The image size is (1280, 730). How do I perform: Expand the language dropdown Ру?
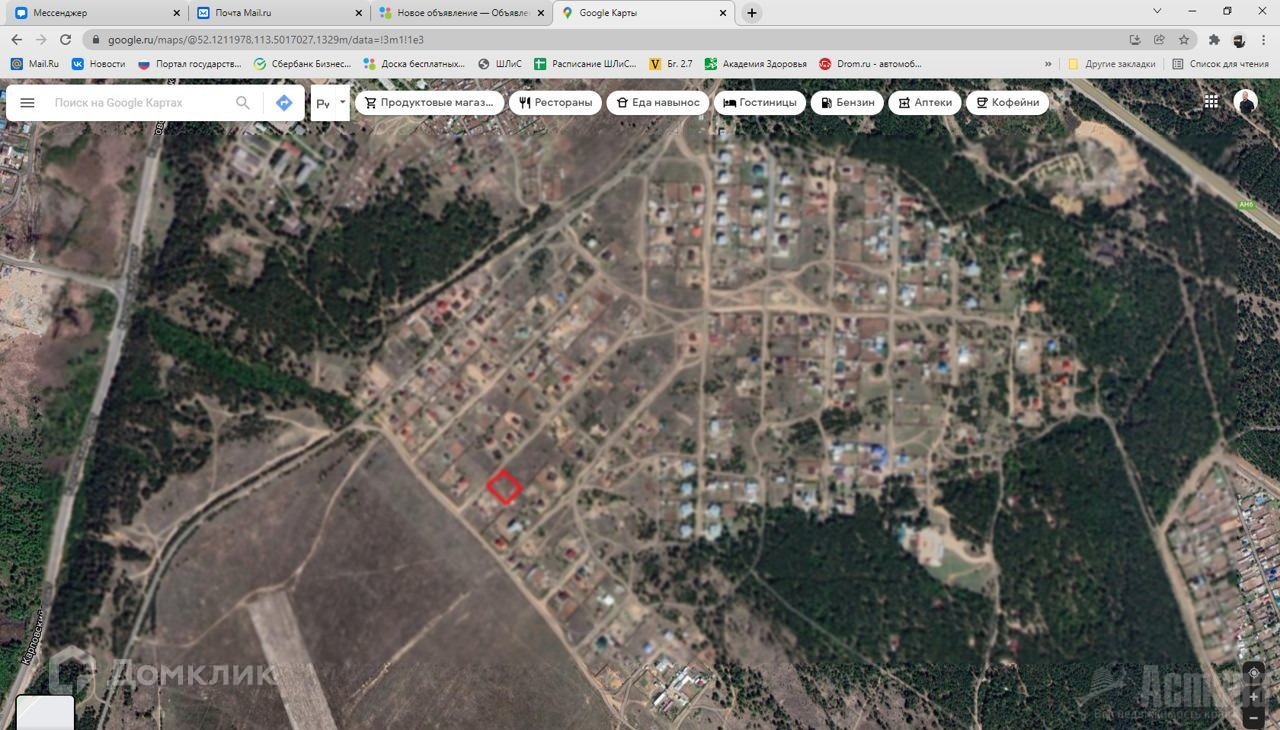pos(330,103)
